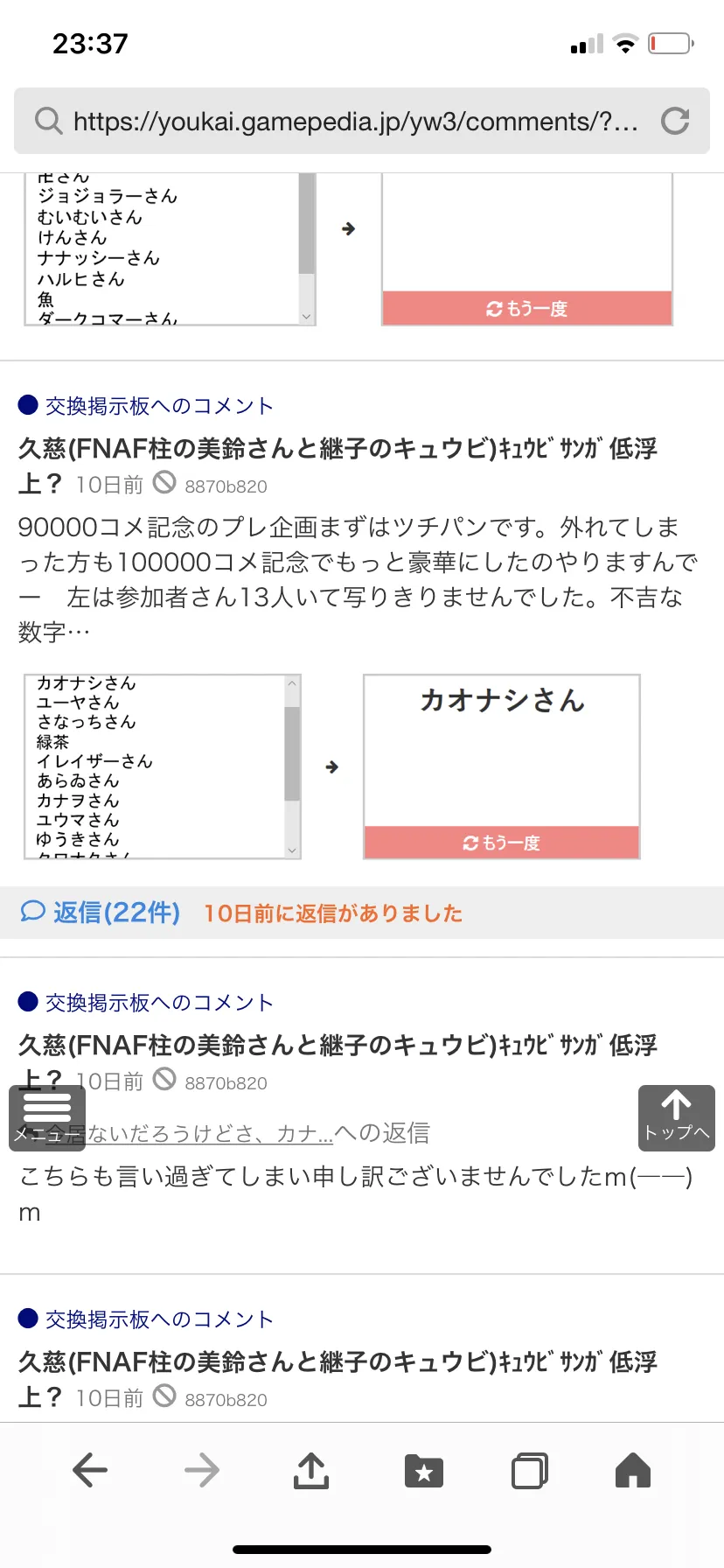Reload the page with the refresh icon
This screenshot has width=724, height=1568.
(x=675, y=121)
